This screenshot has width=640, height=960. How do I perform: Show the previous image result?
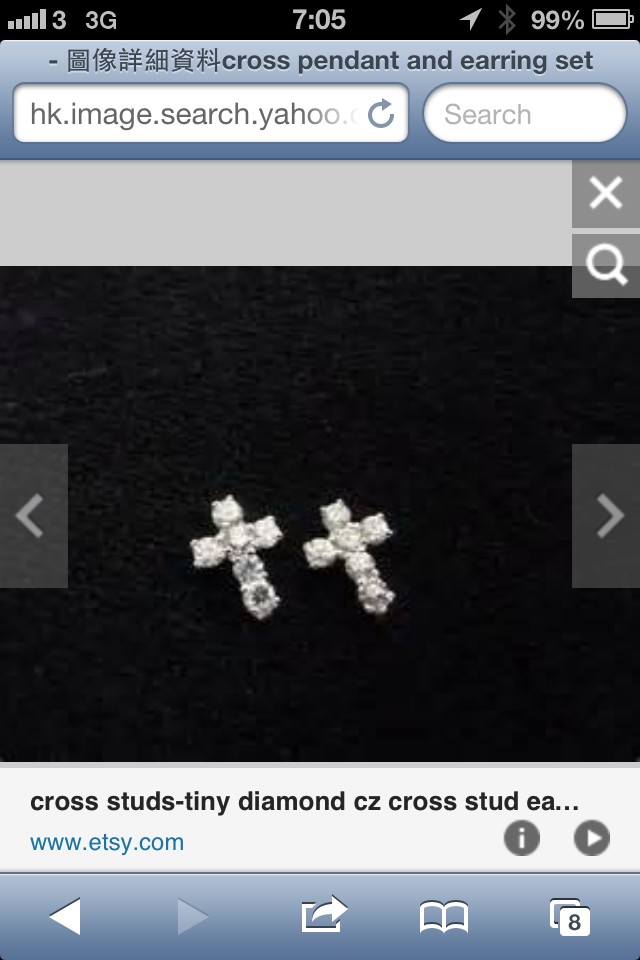pyautogui.click(x=33, y=516)
